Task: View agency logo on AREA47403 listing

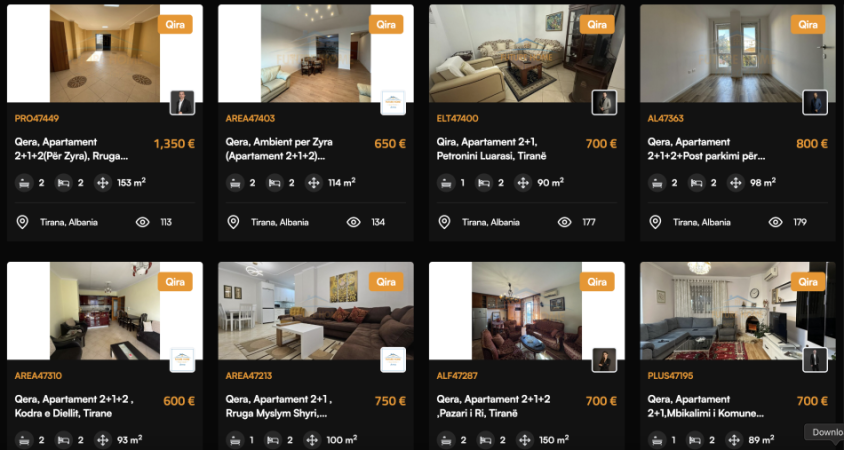Action: tap(393, 103)
